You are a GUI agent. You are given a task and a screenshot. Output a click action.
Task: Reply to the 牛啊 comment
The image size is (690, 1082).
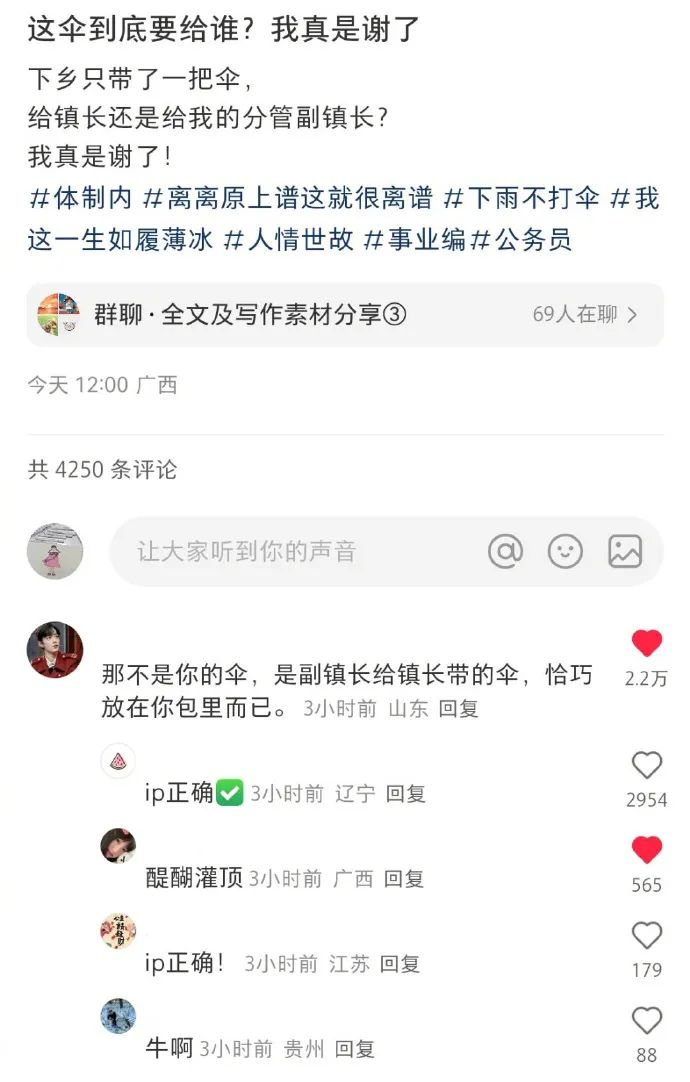pyautogui.click(x=354, y=1049)
